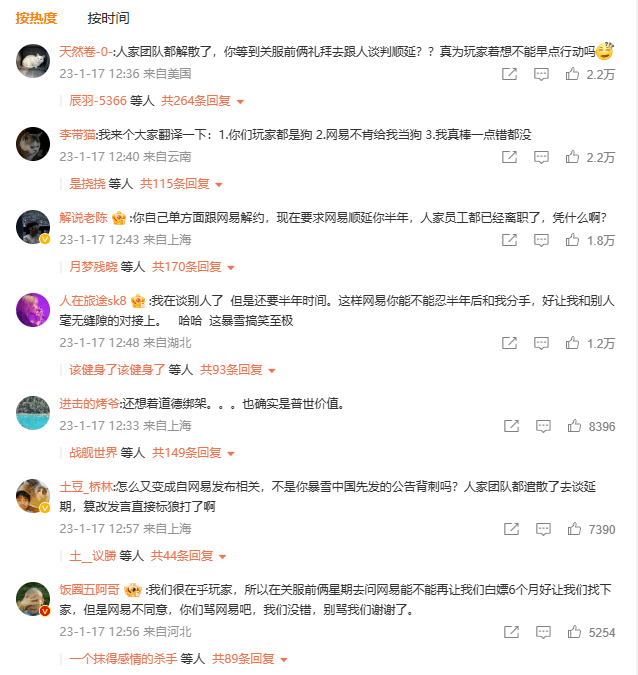Expand the 共115条回复 under 李带猫
This screenshot has height=675, width=638.
(181, 184)
